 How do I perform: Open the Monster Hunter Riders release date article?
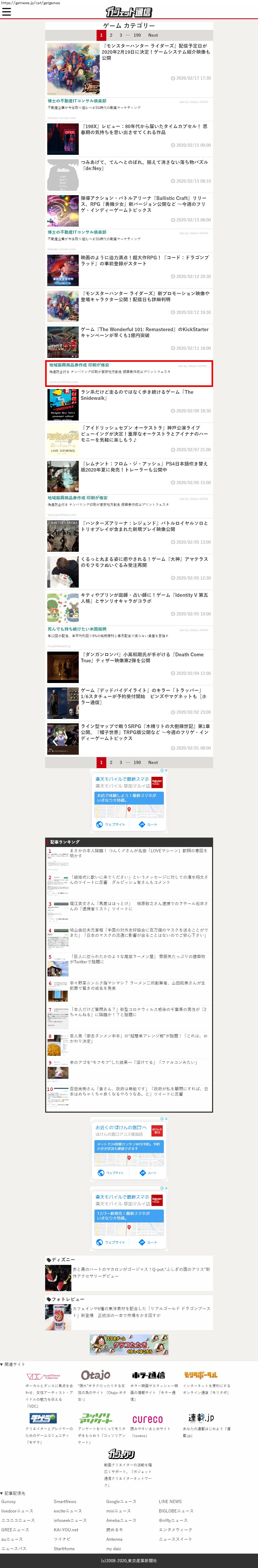[x=155, y=52]
